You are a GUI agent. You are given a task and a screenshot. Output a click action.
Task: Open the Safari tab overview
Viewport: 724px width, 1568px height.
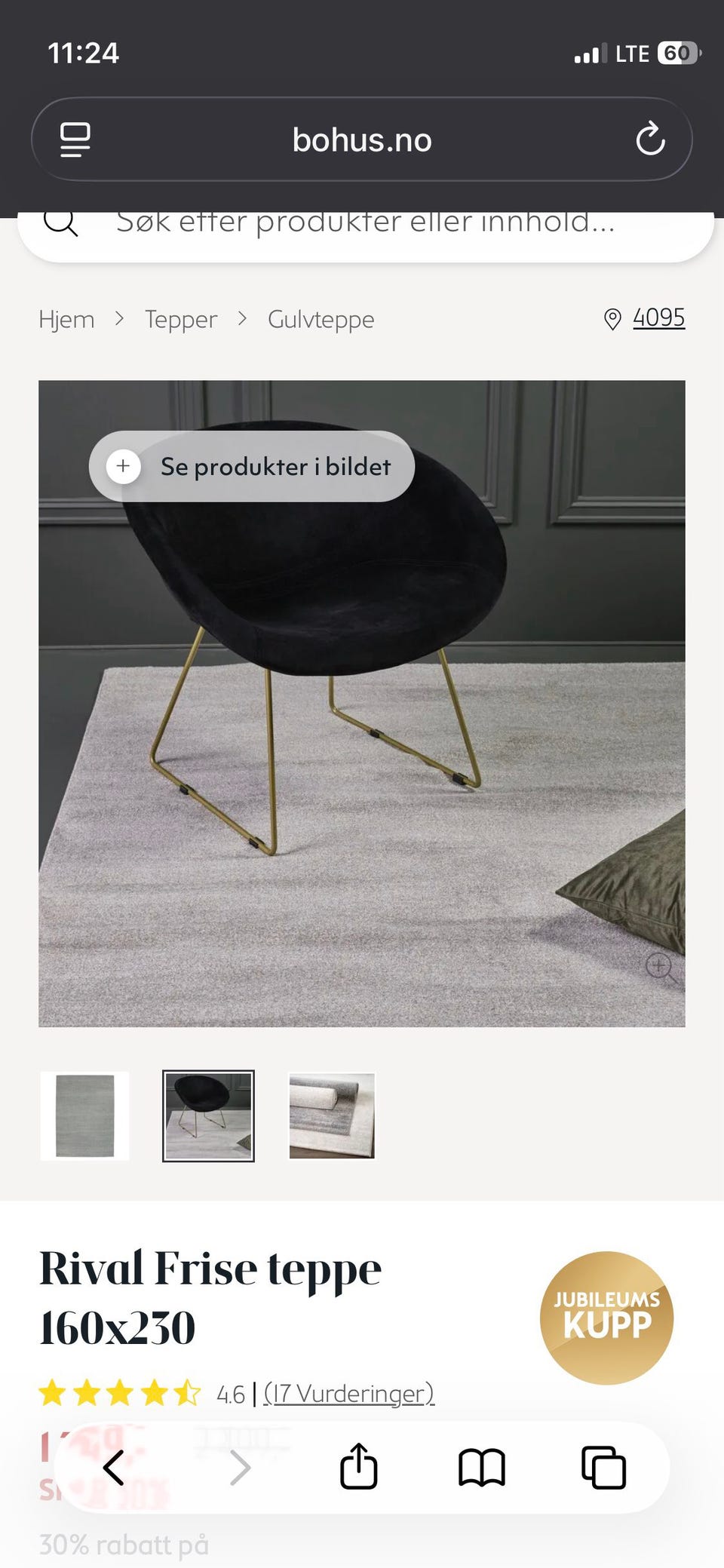pyautogui.click(x=602, y=1466)
